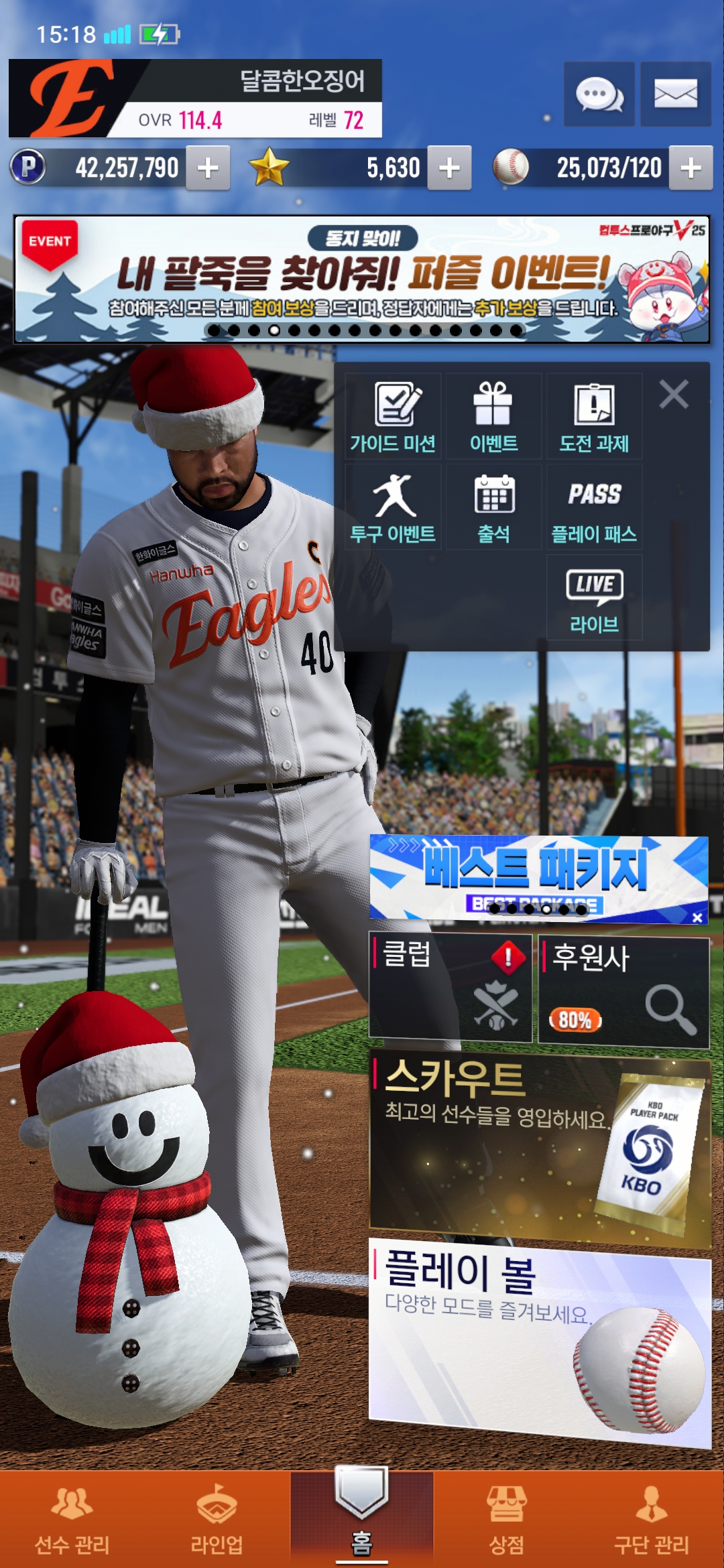
Task: Open the mailbox envelope icon
Action: (675, 94)
